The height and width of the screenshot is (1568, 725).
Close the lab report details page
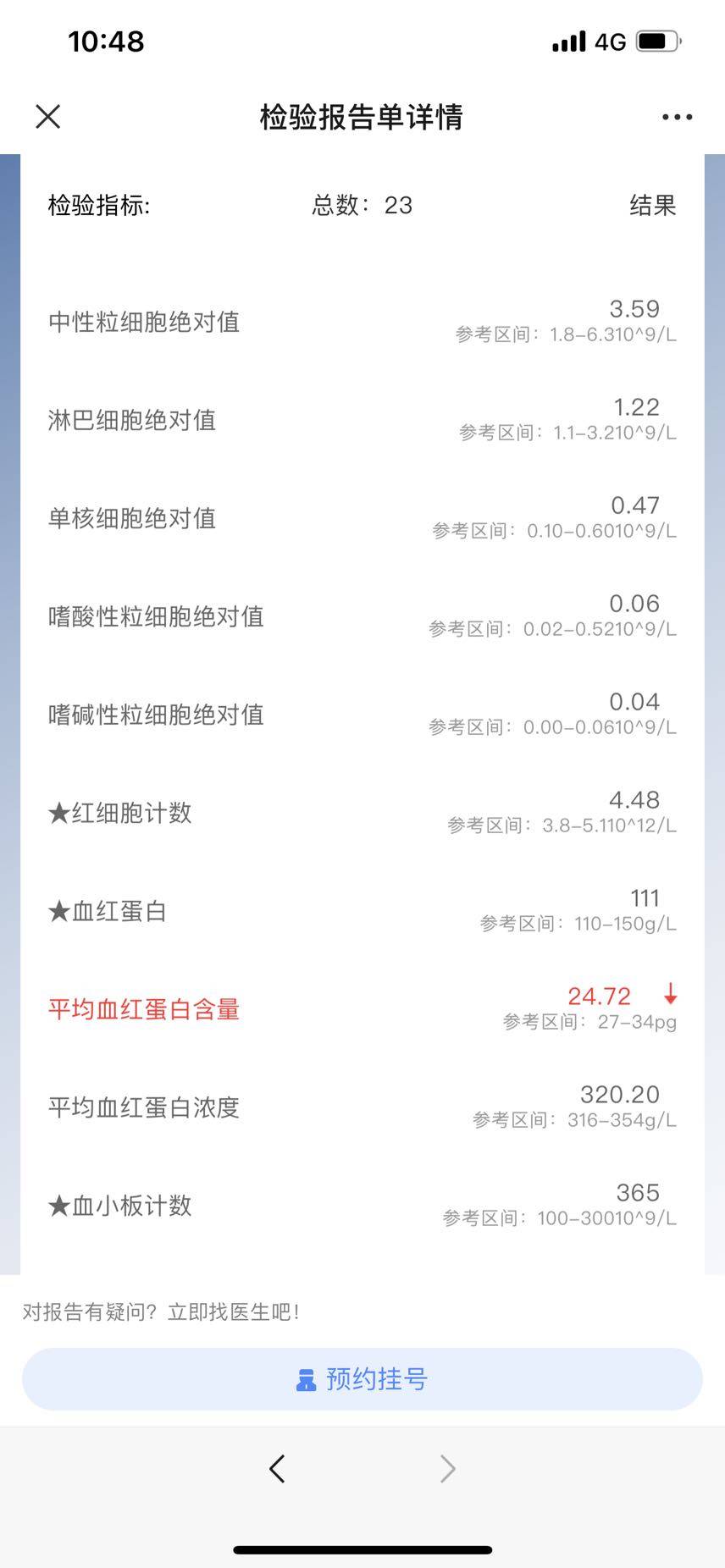[x=48, y=117]
